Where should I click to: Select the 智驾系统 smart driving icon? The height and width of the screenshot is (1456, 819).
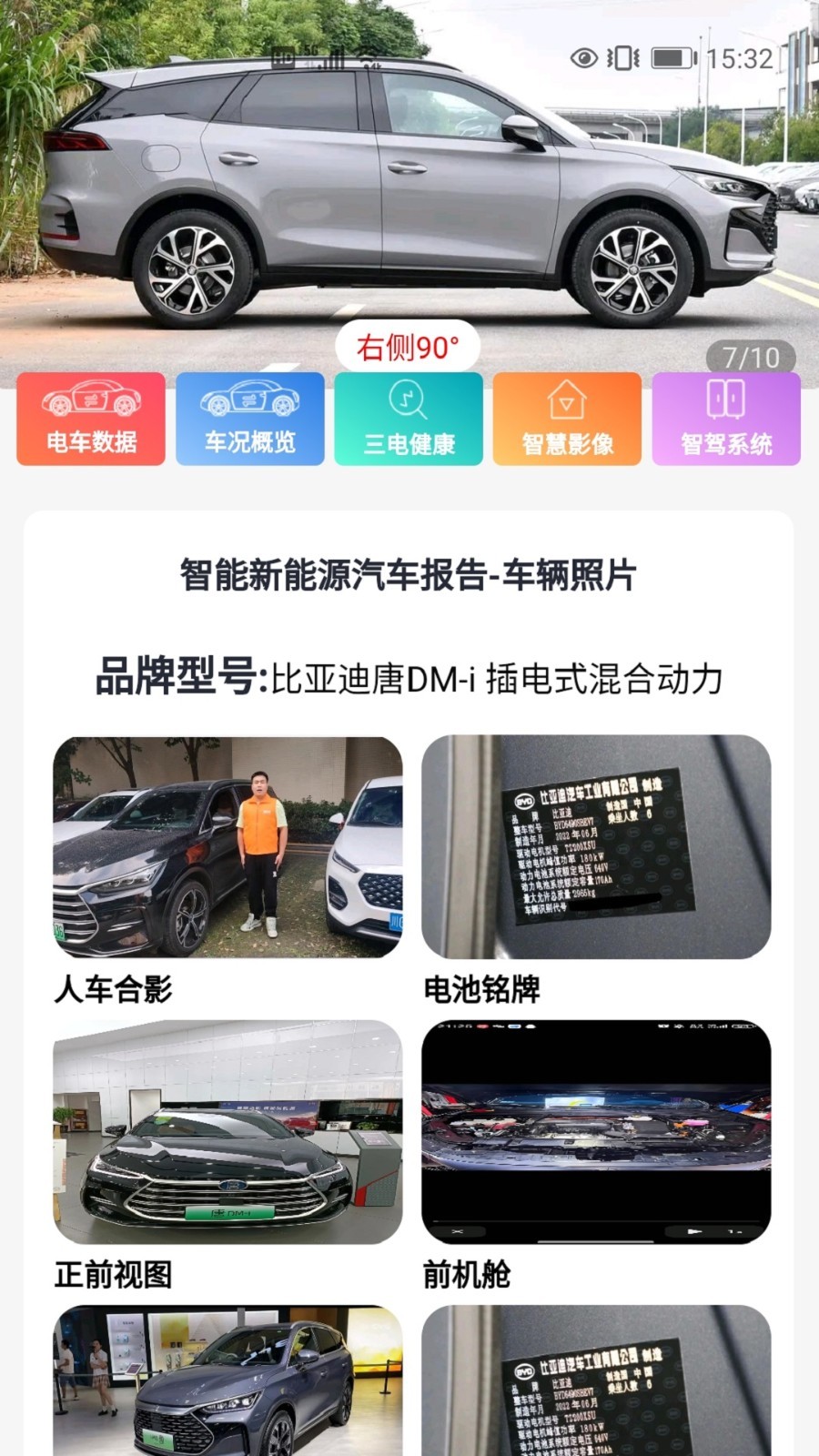(x=723, y=419)
